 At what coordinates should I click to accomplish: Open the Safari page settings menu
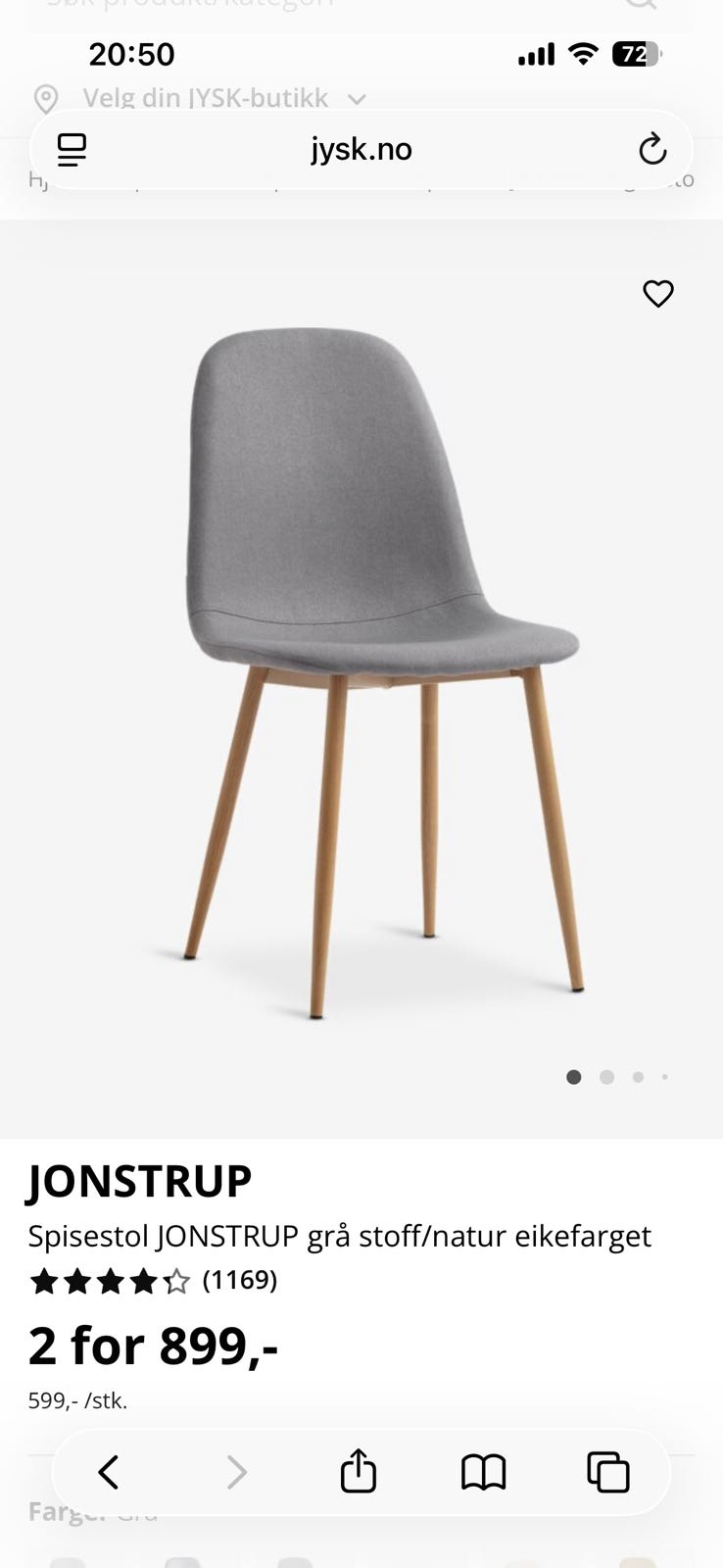[x=72, y=150]
